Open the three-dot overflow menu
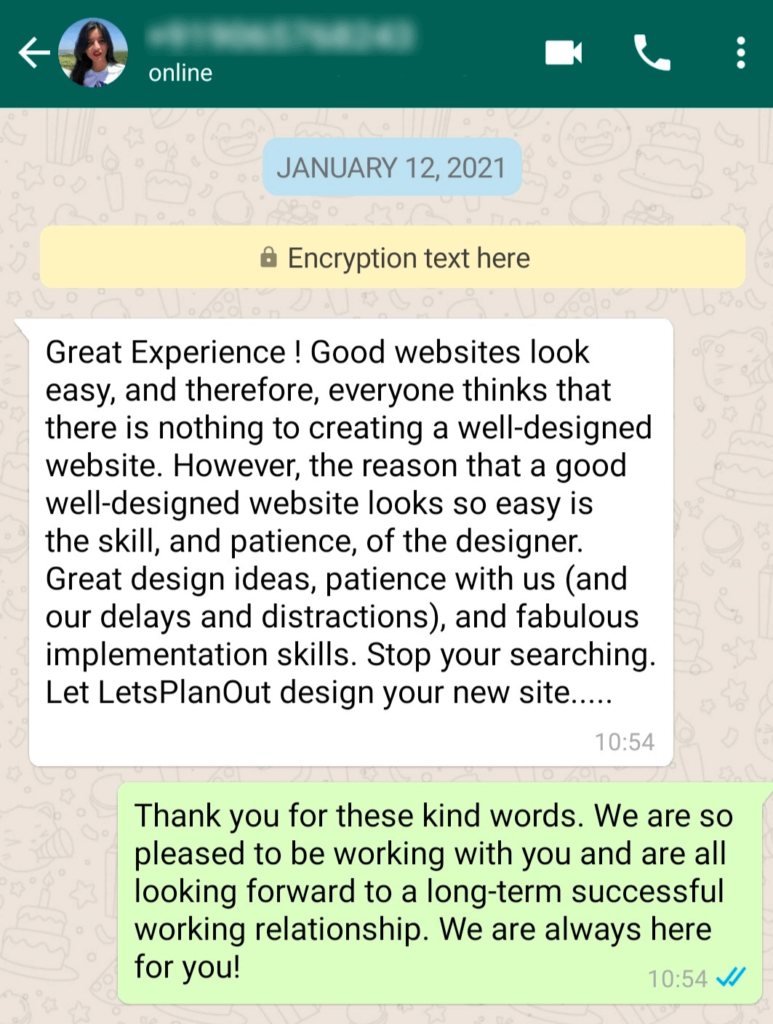The image size is (773, 1024). tap(740, 53)
